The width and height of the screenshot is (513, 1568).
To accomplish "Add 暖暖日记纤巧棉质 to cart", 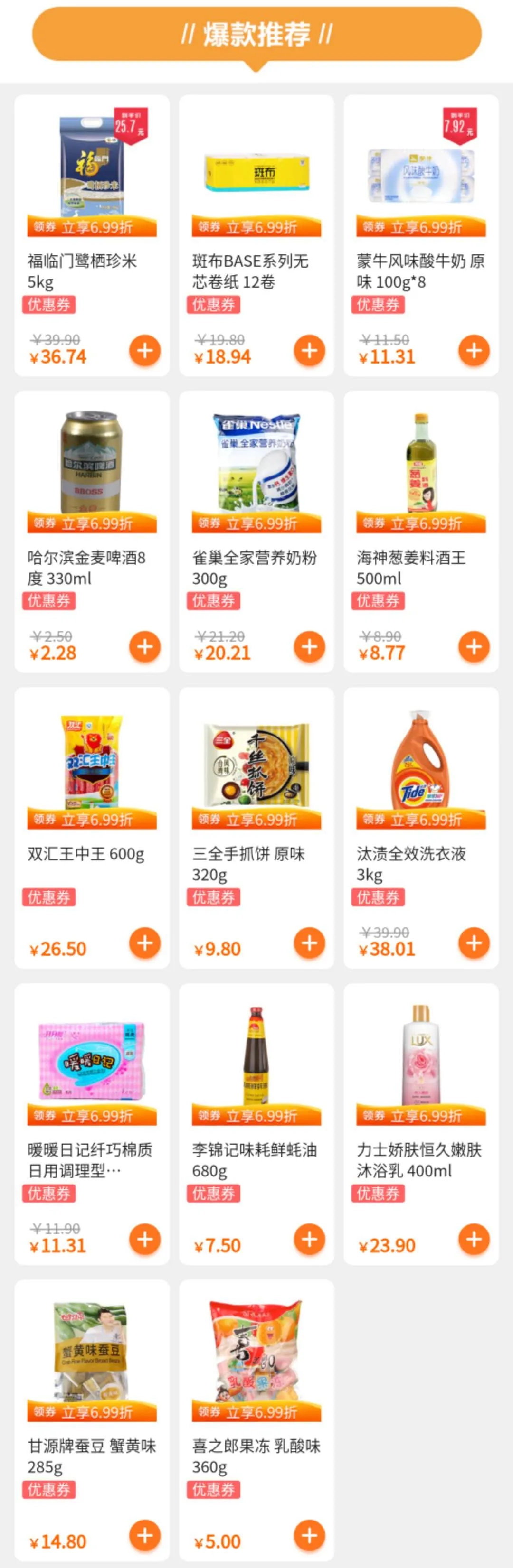I will 144,1239.
